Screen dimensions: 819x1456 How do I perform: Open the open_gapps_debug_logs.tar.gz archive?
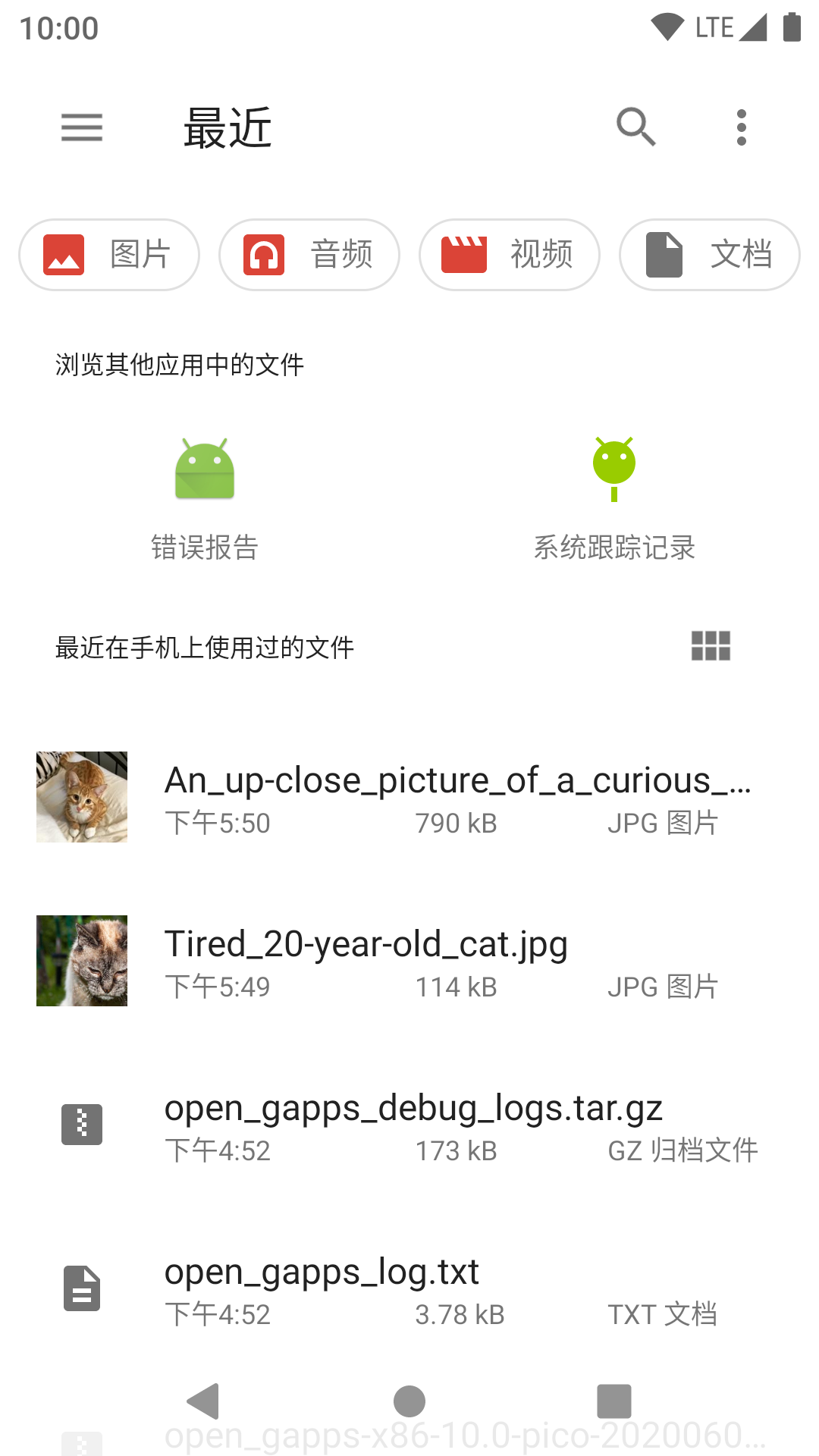click(x=409, y=1125)
